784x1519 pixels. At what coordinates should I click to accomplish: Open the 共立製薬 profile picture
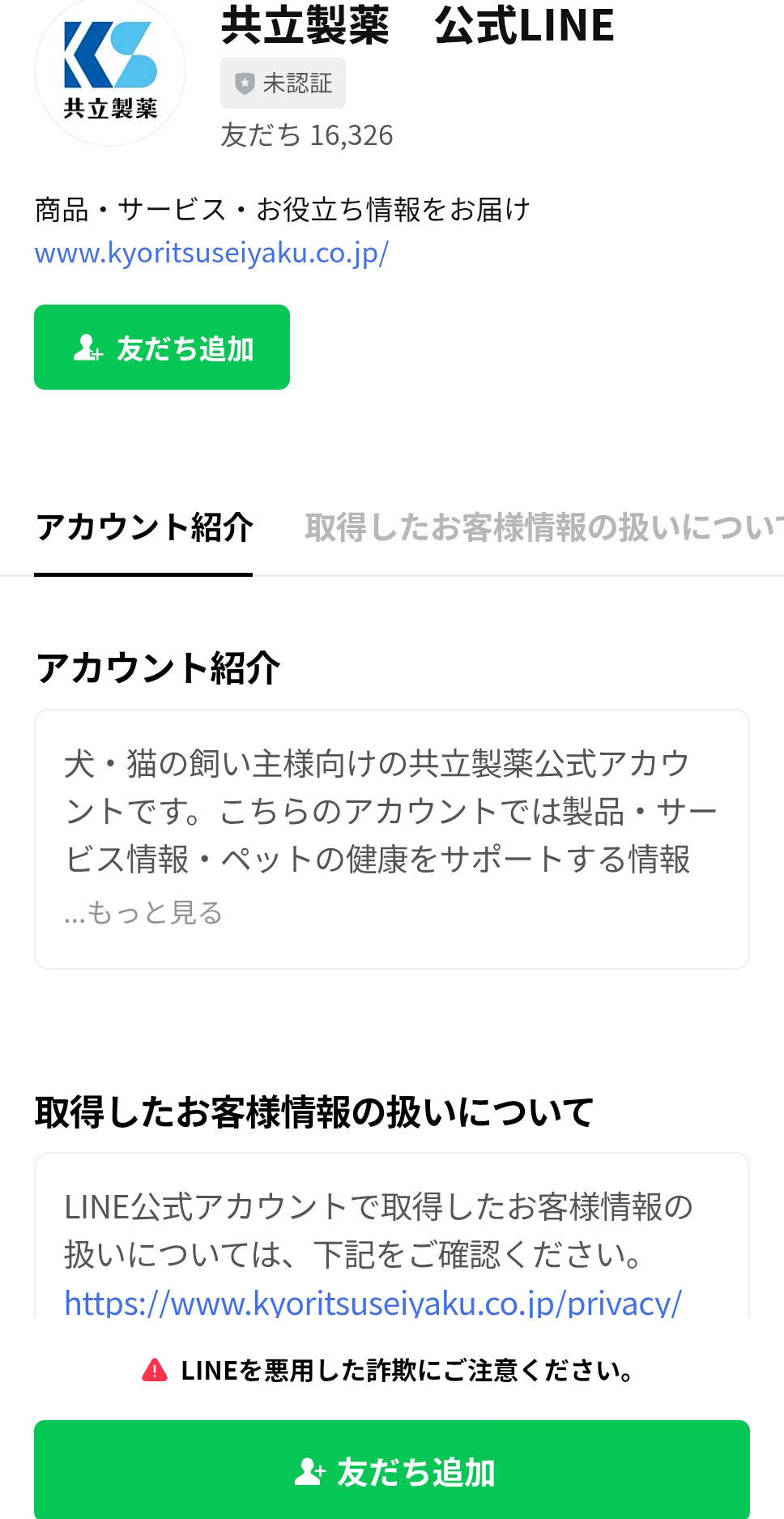coord(110,71)
